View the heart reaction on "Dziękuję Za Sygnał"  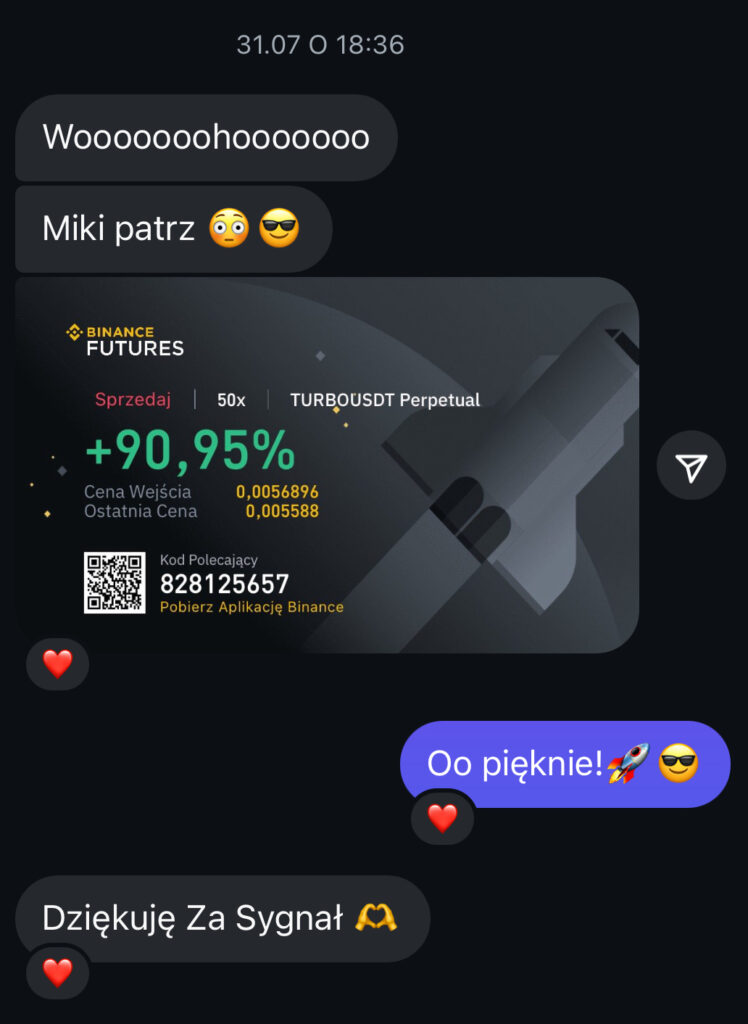(x=58, y=972)
